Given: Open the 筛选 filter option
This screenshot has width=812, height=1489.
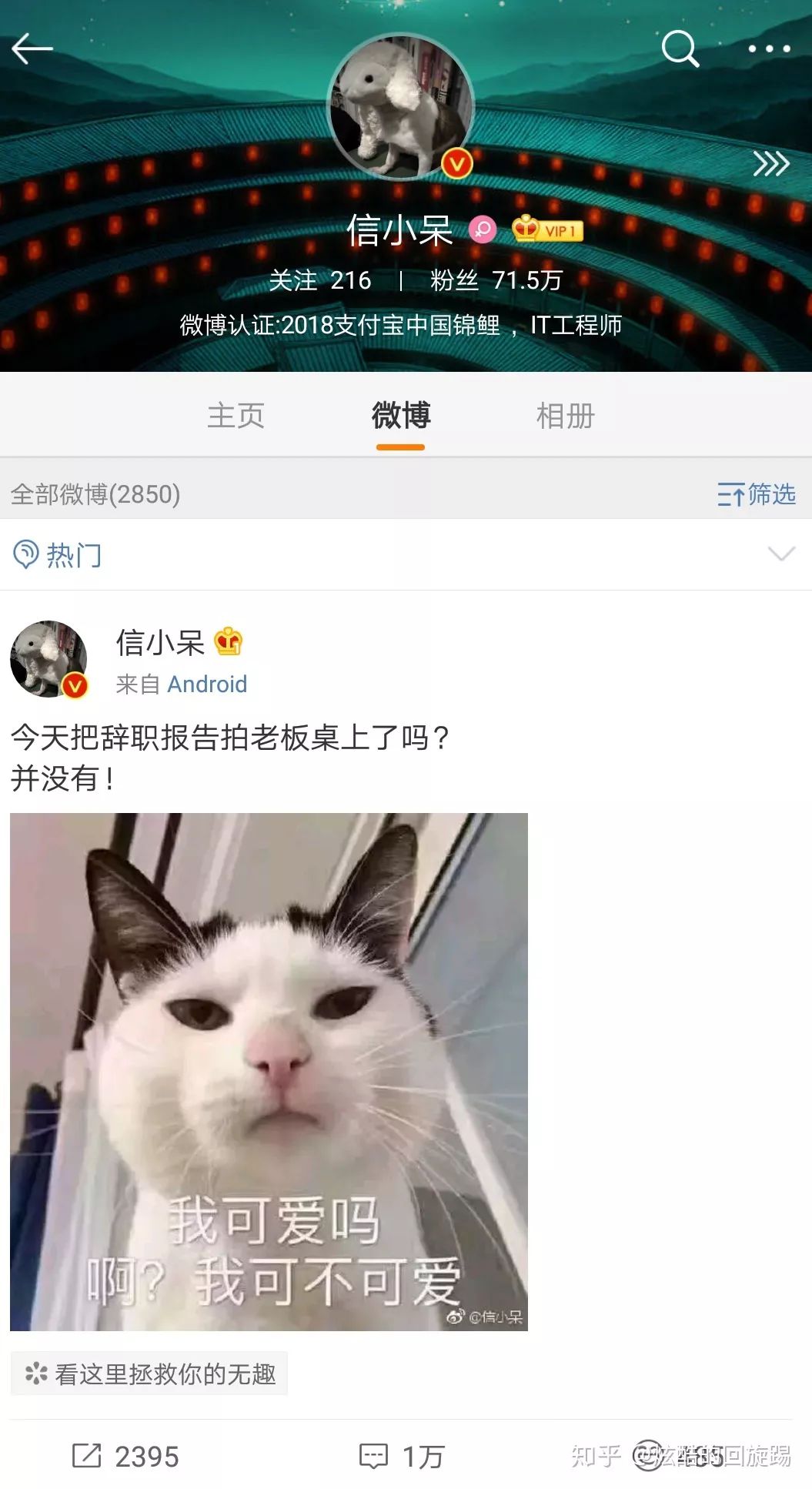Looking at the screenshot, I should (x=757, y=494).
